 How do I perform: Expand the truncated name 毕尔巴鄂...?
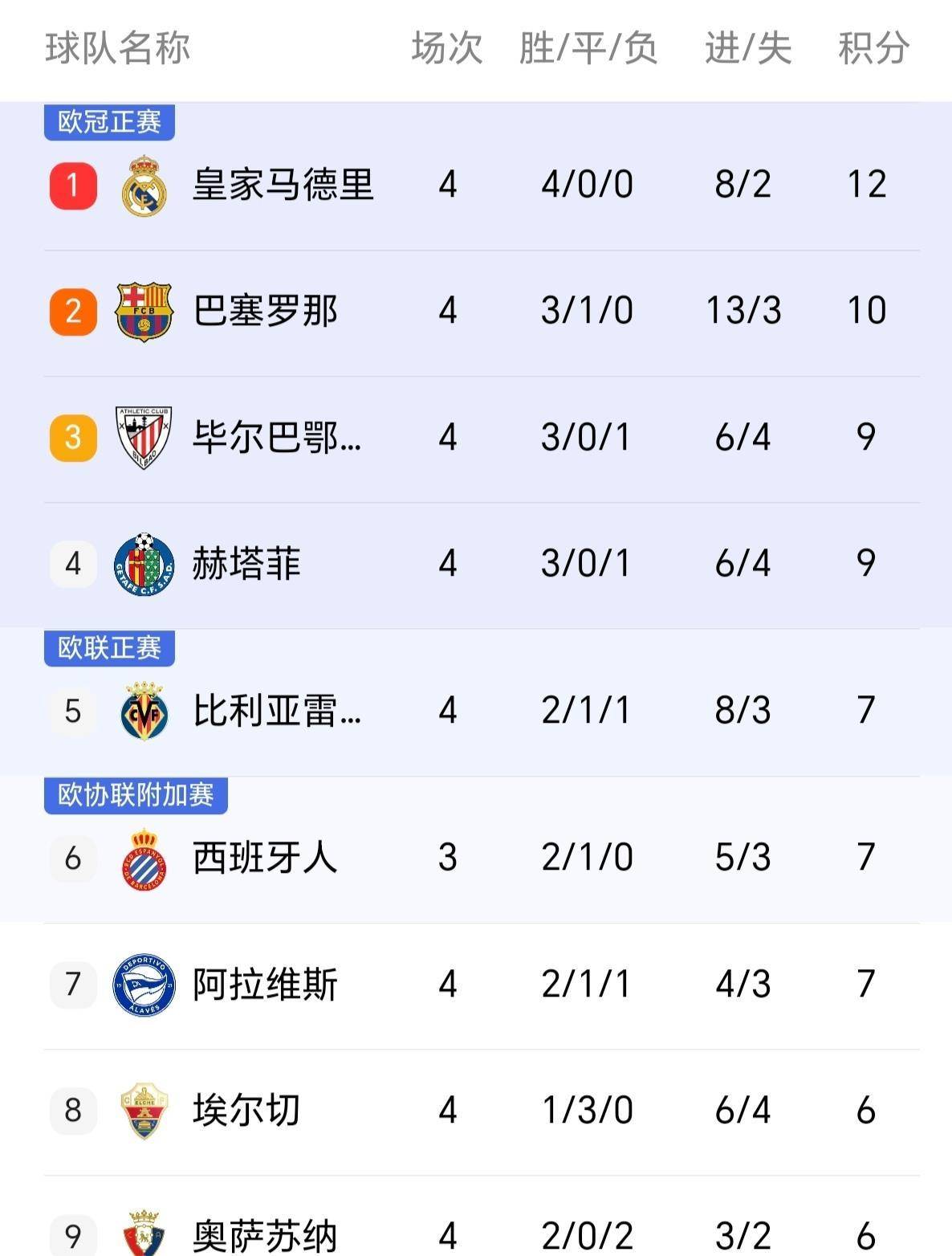tap(277, 436)
